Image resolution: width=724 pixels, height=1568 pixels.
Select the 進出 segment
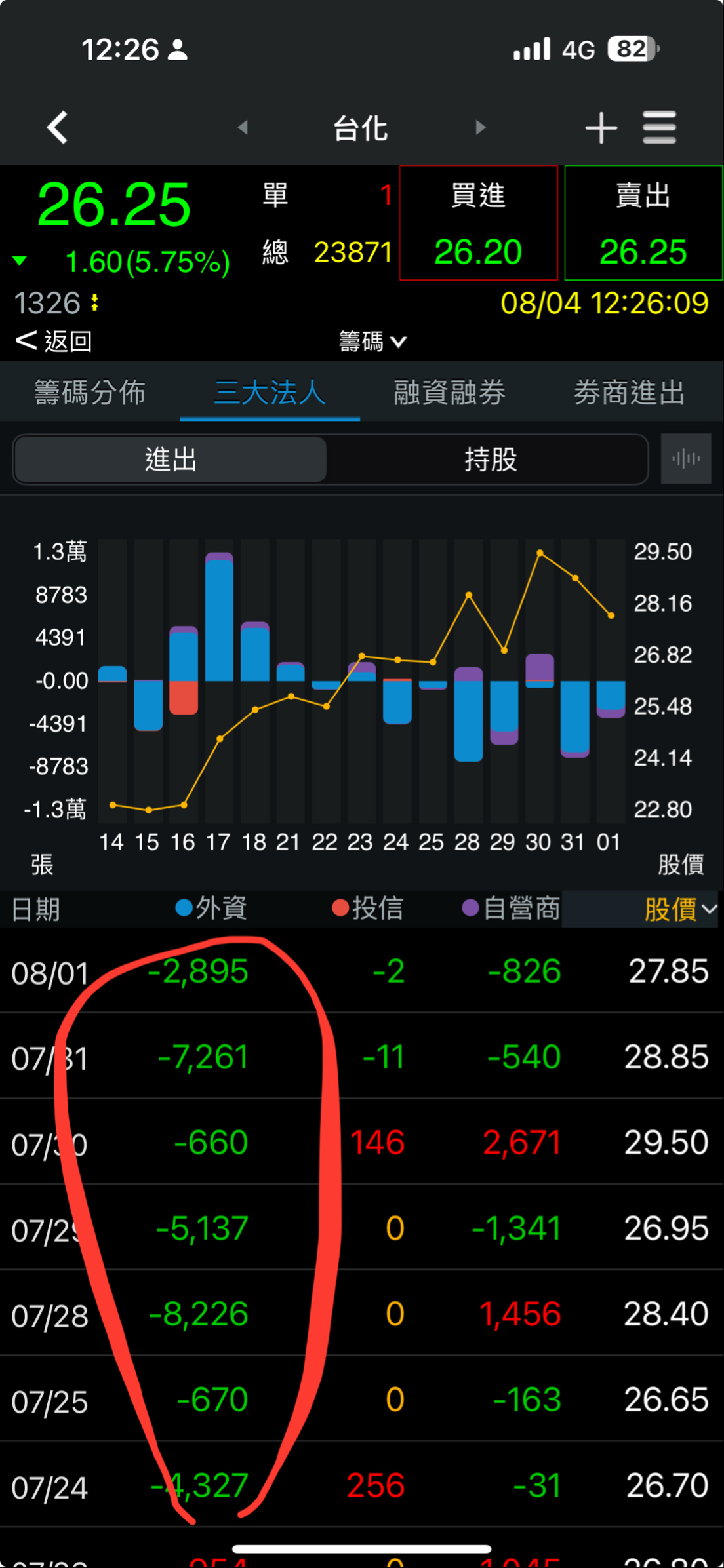tap(171, 460)
